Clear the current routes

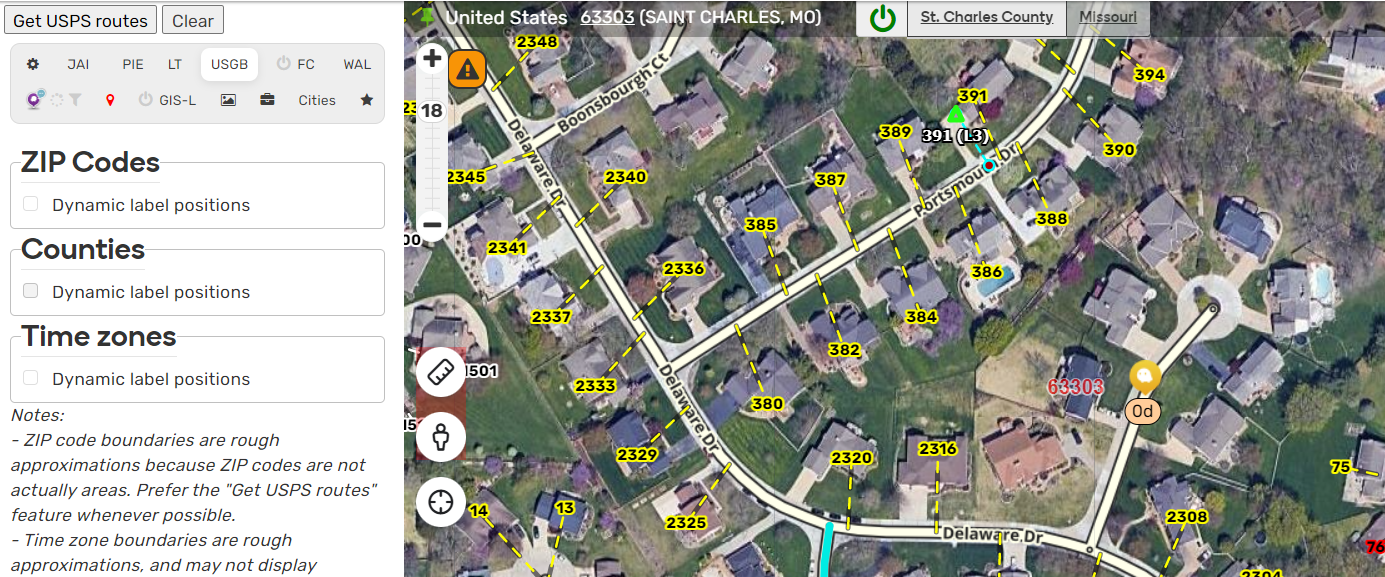click(x=193, y=20)
